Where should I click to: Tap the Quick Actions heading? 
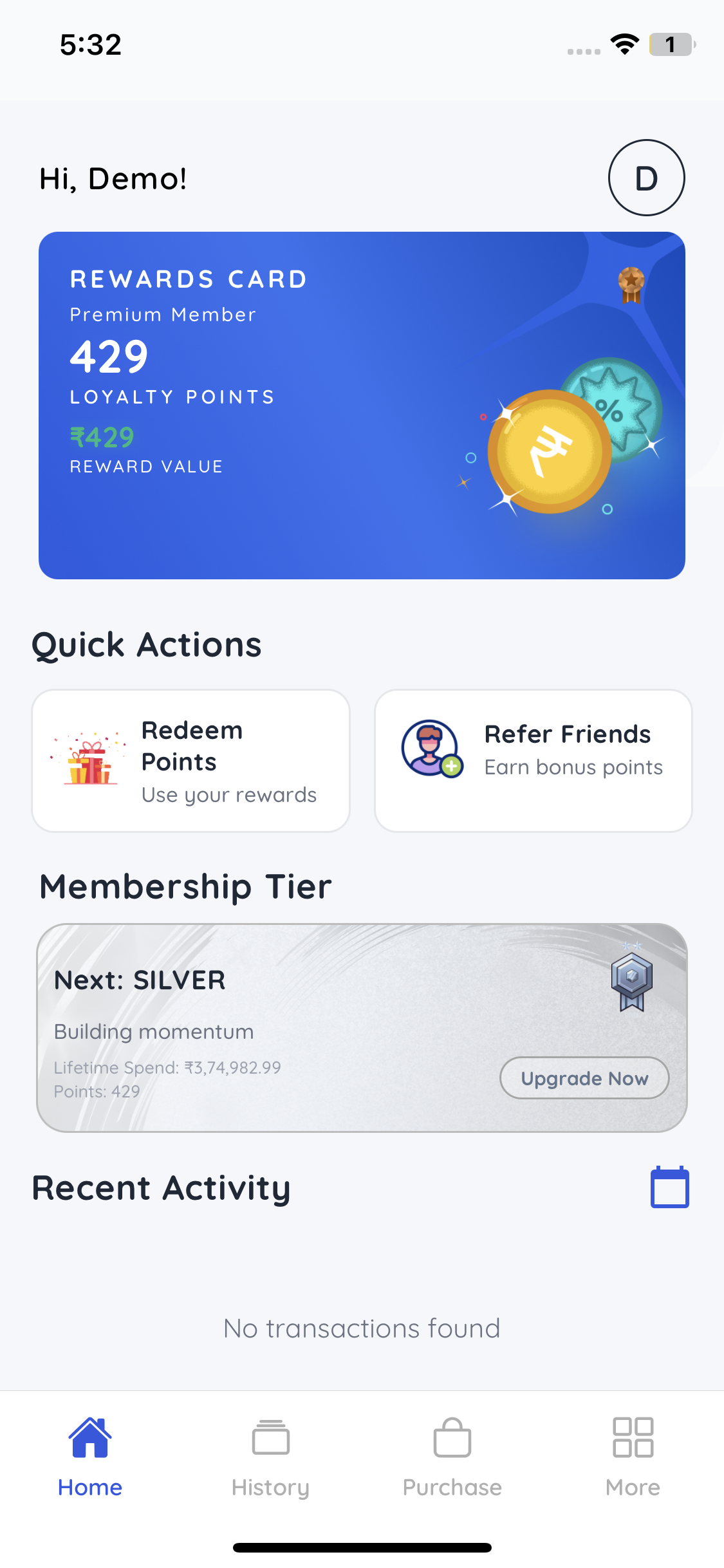tap(147, 644)
